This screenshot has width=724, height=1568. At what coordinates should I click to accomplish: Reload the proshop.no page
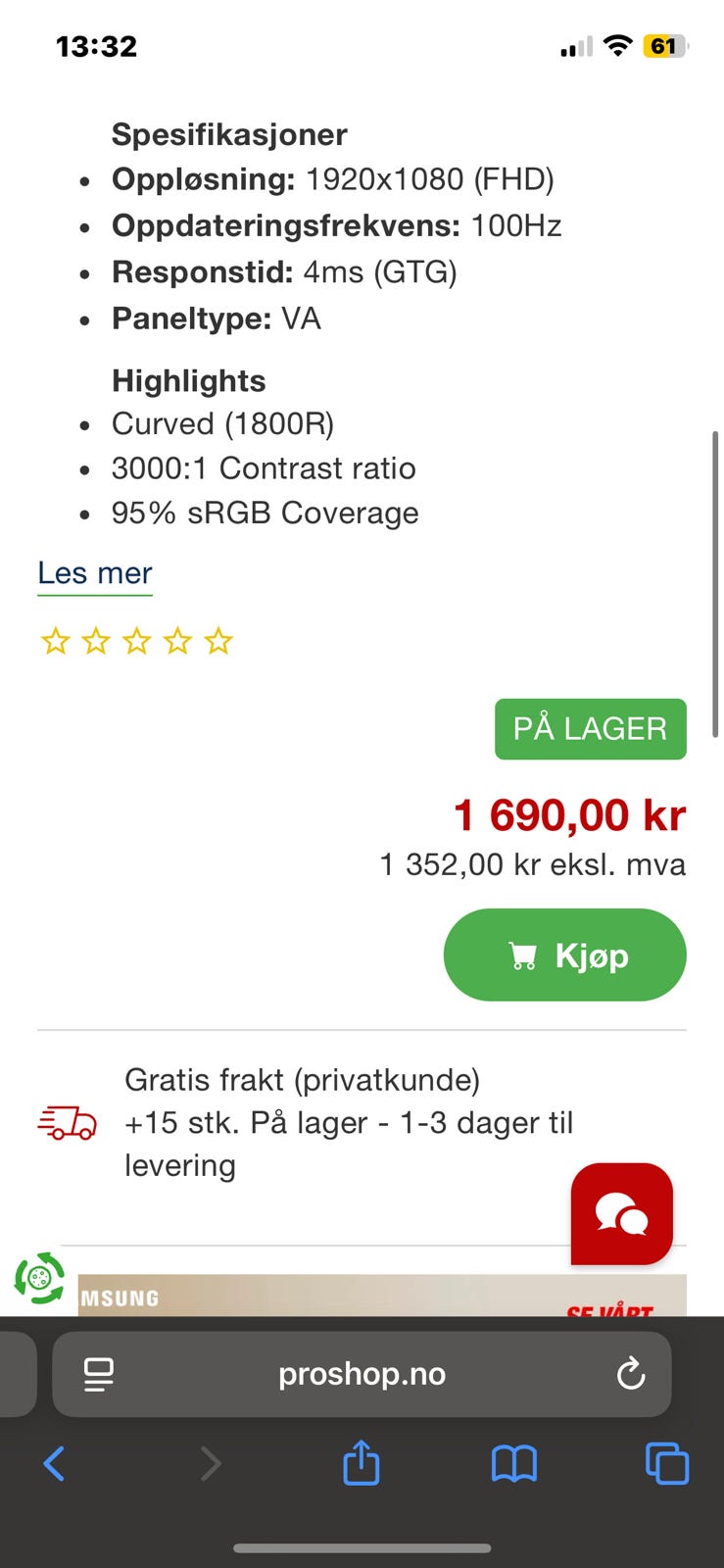coord(632,1374)
